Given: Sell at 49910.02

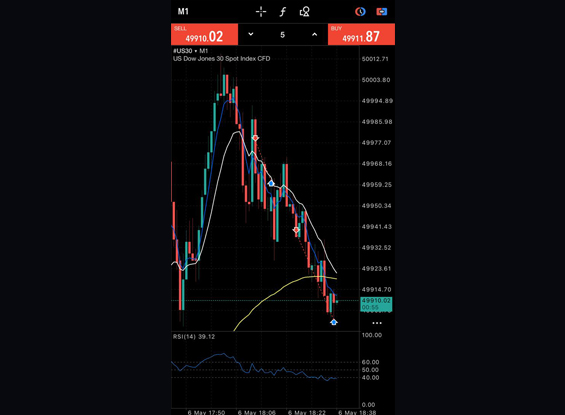Looking at the screenshot, I should click(x=204, y=34).
